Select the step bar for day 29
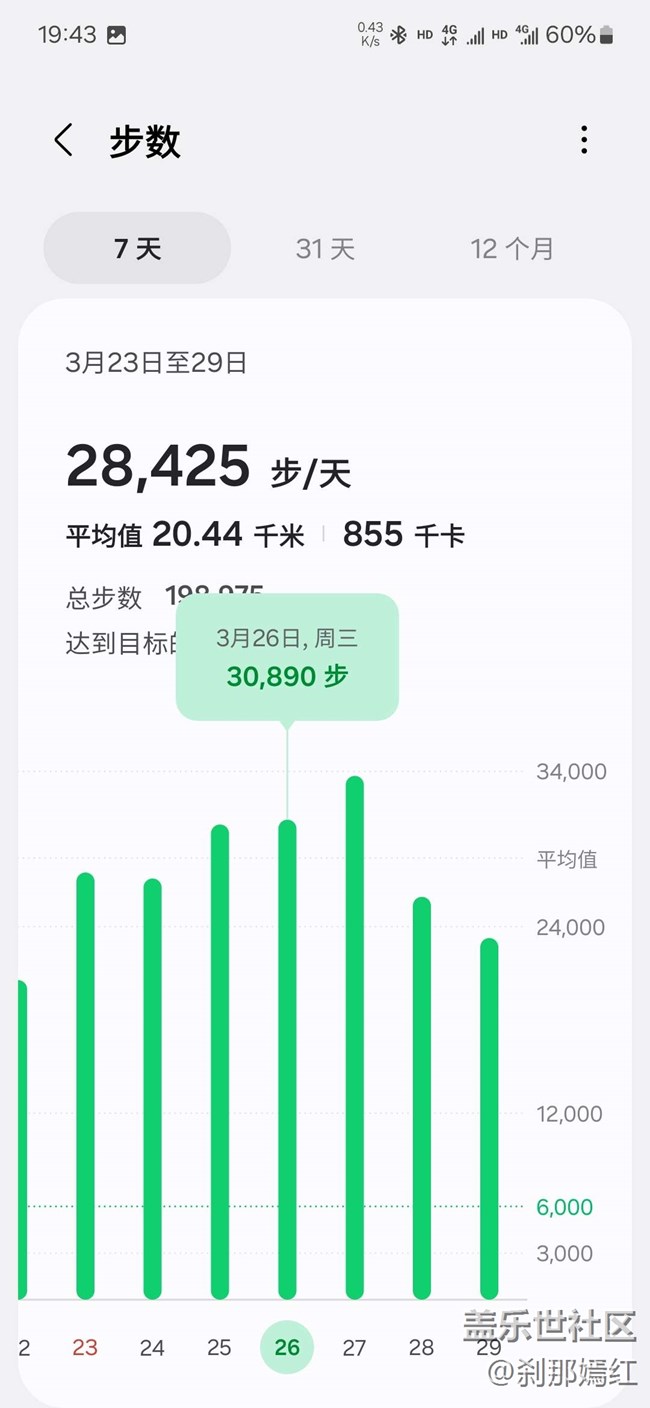Viewport: 650px width, 1408px height. (489, 1119)
